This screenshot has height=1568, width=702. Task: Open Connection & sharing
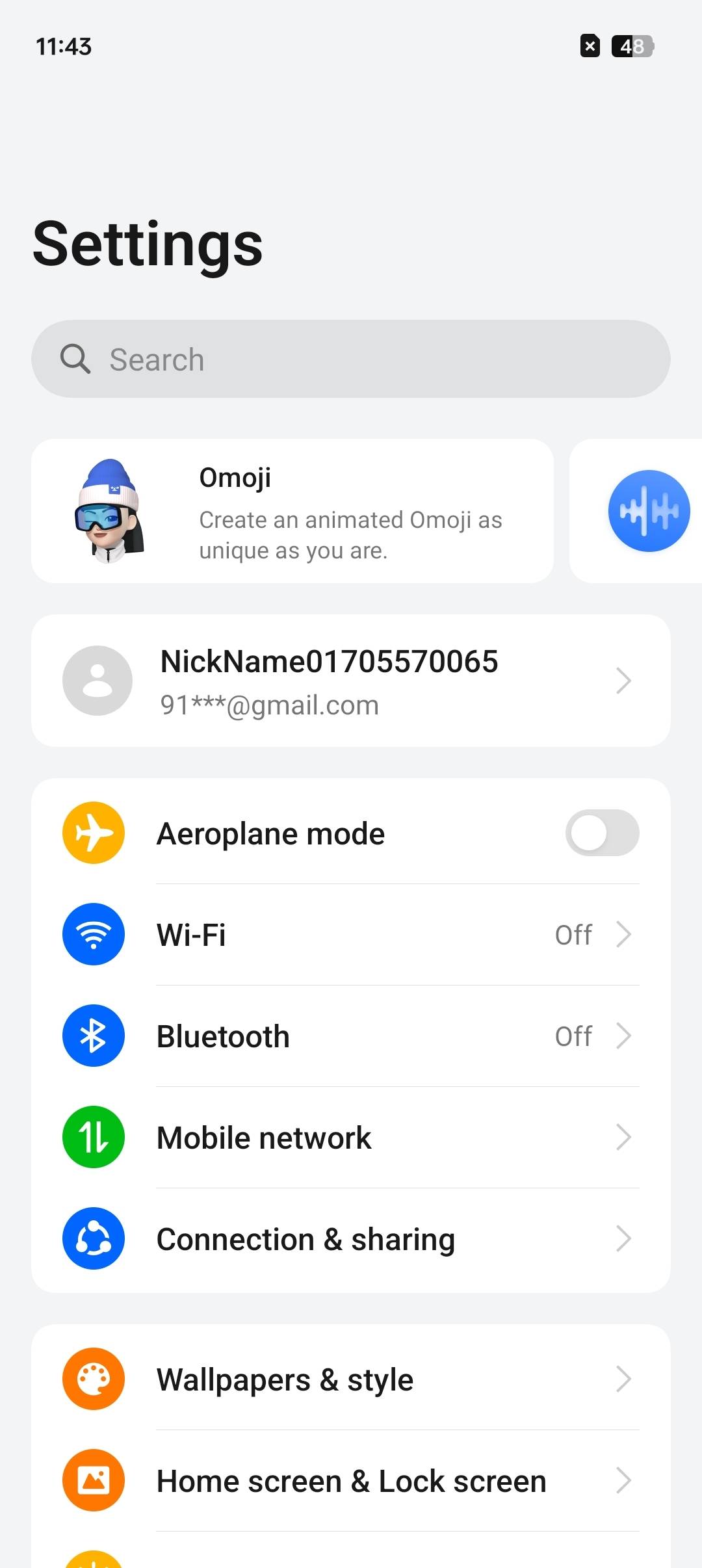pos(351,1239)
